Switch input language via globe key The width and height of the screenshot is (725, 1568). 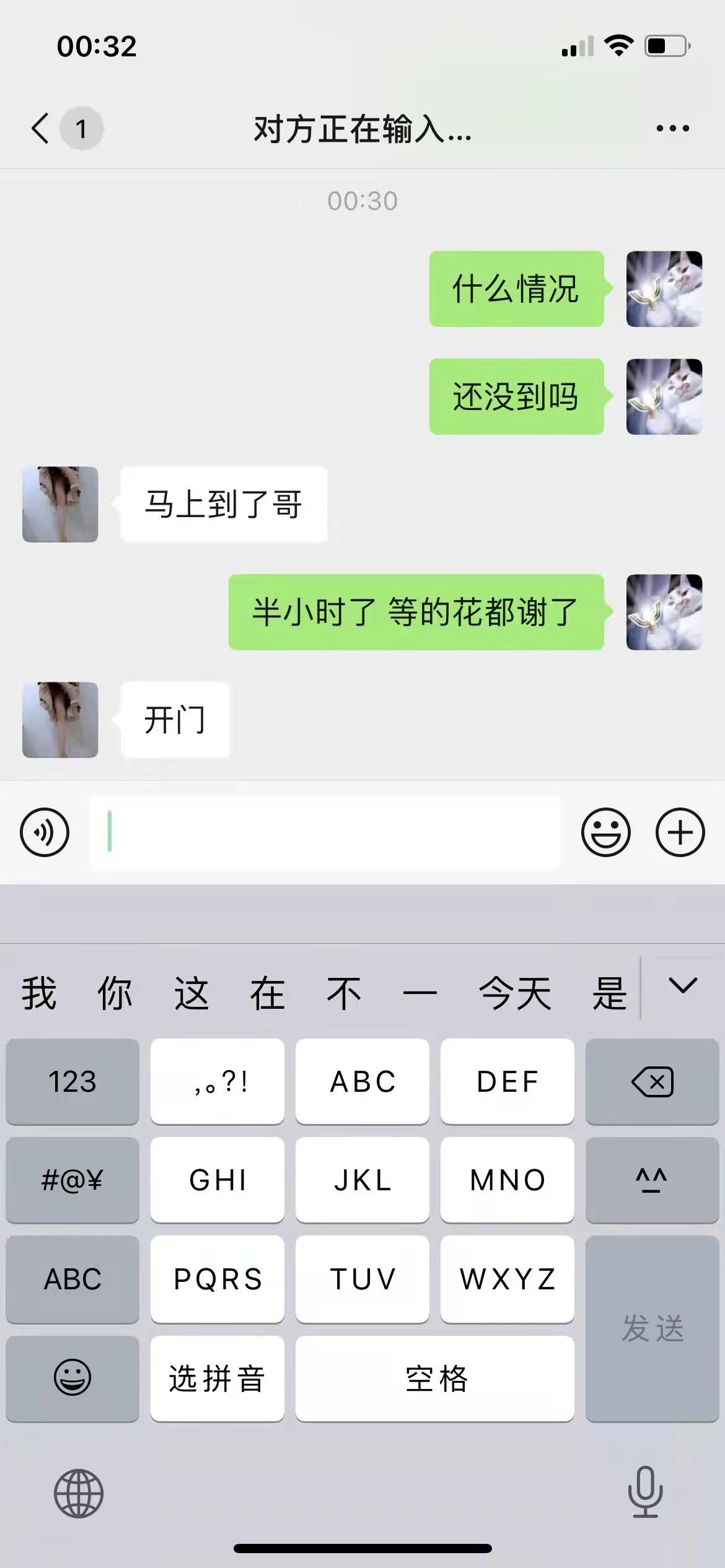(79, 1493)
